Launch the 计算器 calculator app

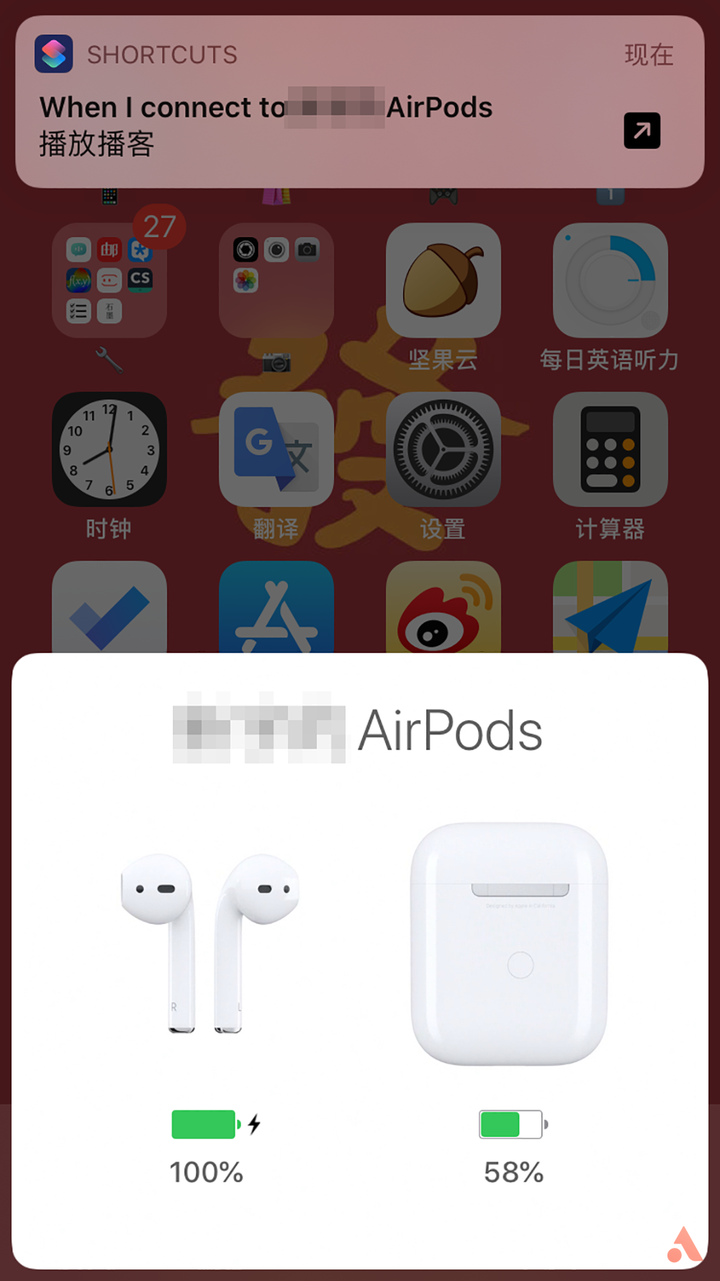coord(610,449)
